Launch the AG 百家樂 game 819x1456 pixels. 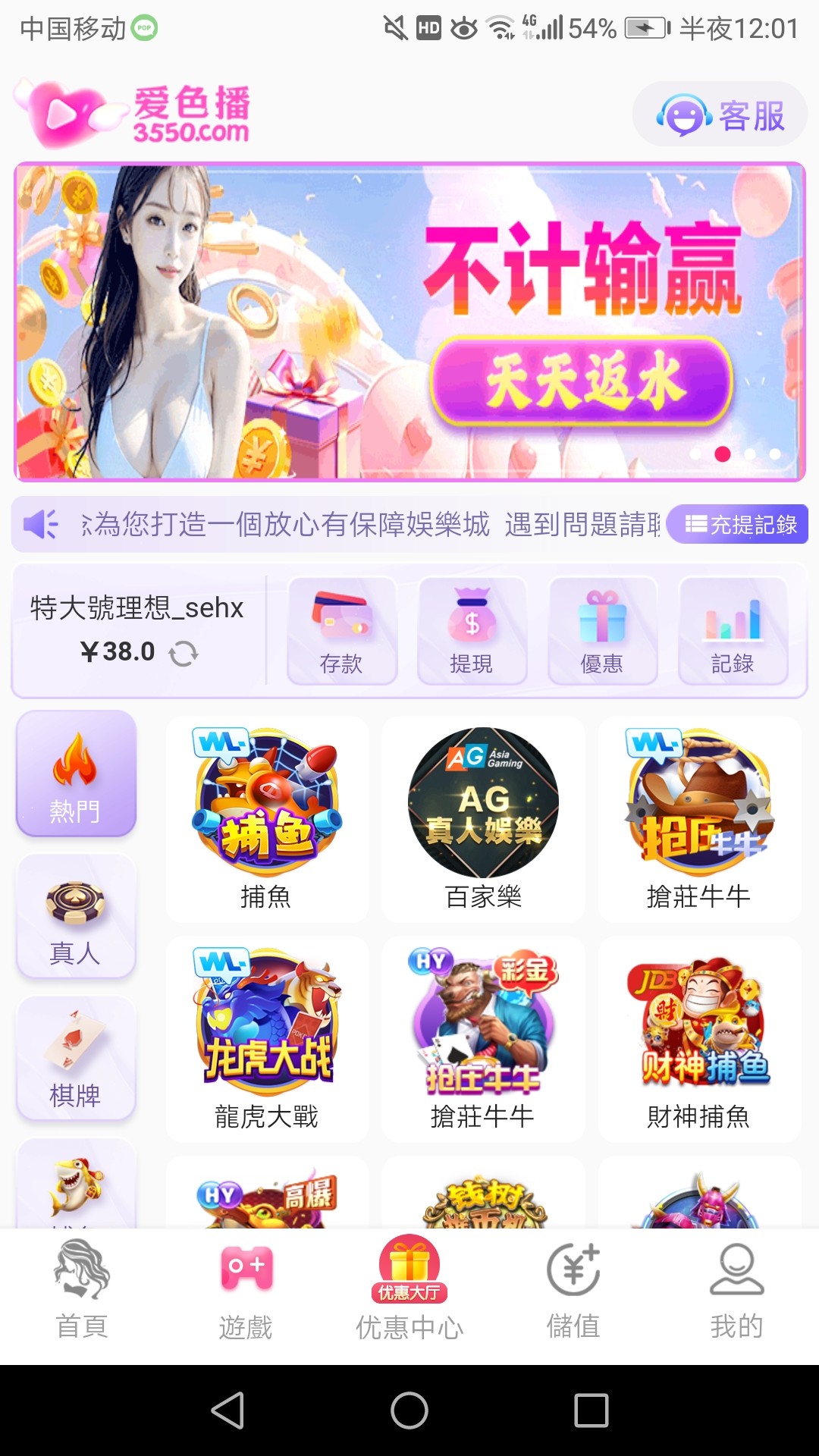[483, 819]
